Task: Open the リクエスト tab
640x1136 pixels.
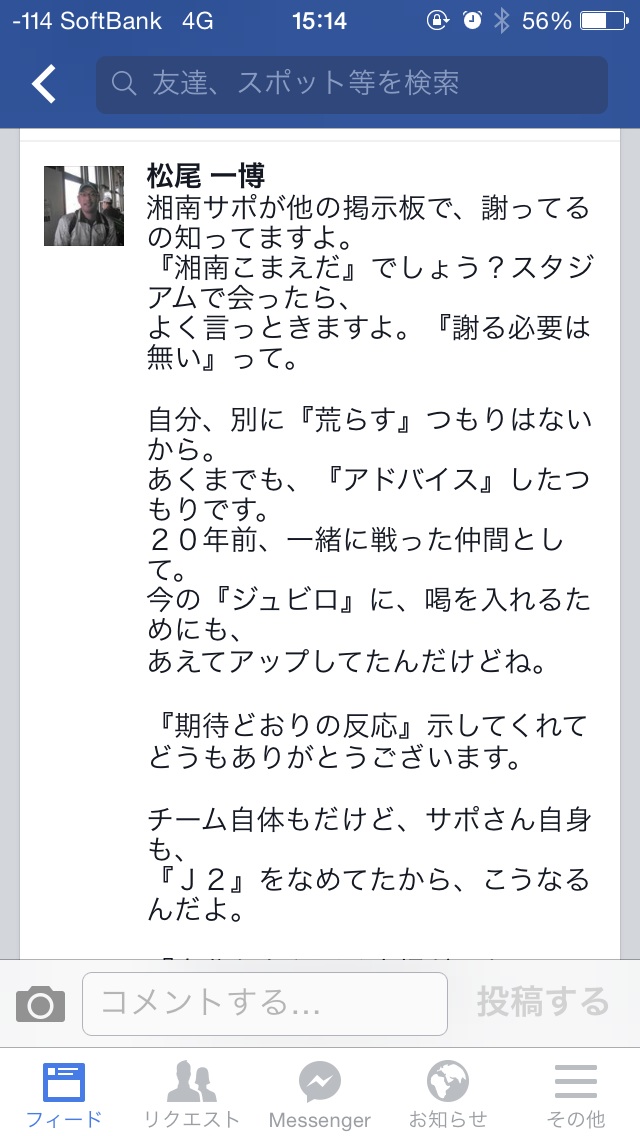Action: (192, 1095)
